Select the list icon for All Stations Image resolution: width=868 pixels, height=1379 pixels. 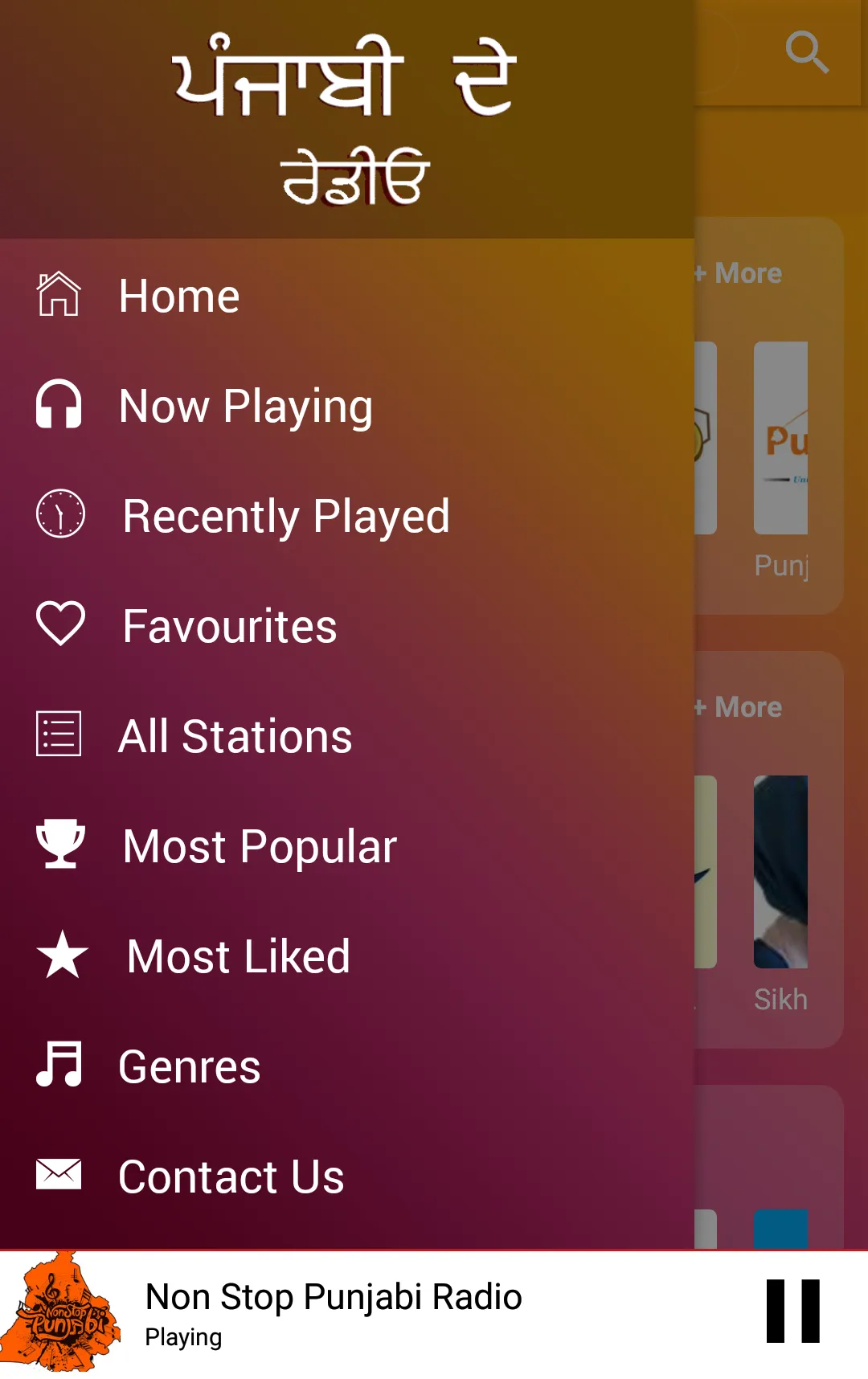click(x=59, y=734)
